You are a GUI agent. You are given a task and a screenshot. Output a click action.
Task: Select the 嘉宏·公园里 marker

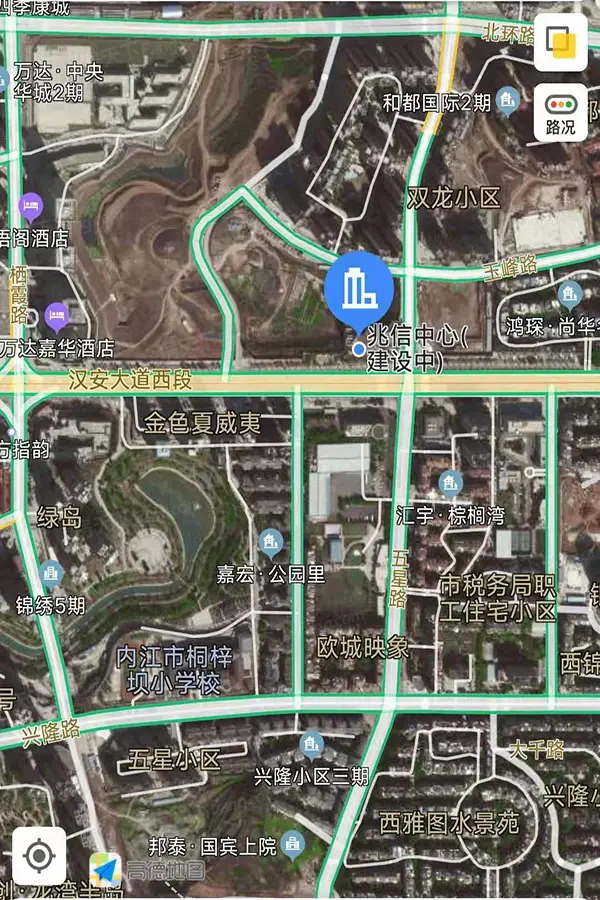tap(270, 544)
